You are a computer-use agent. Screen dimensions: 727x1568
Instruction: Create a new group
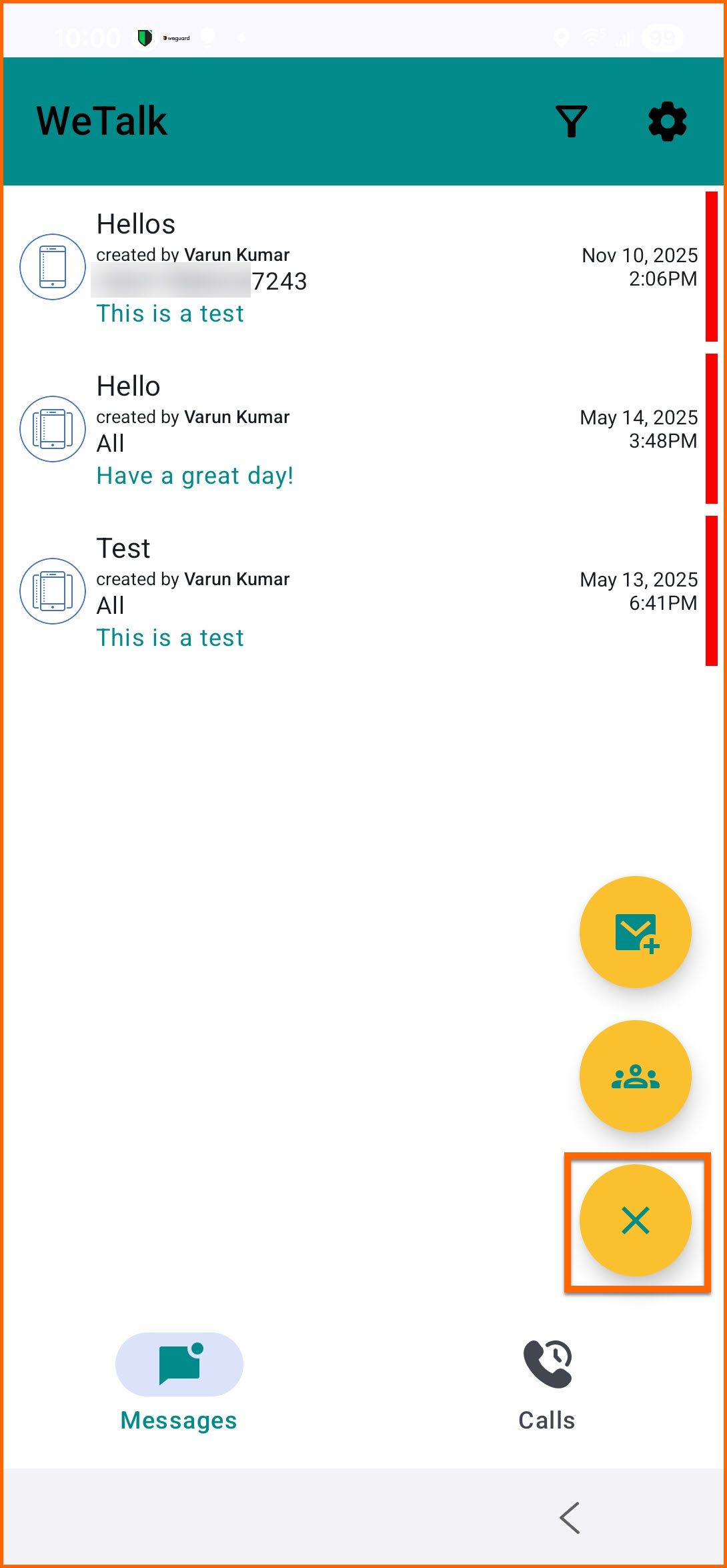pyautogui.click(x=635, y=1076)
